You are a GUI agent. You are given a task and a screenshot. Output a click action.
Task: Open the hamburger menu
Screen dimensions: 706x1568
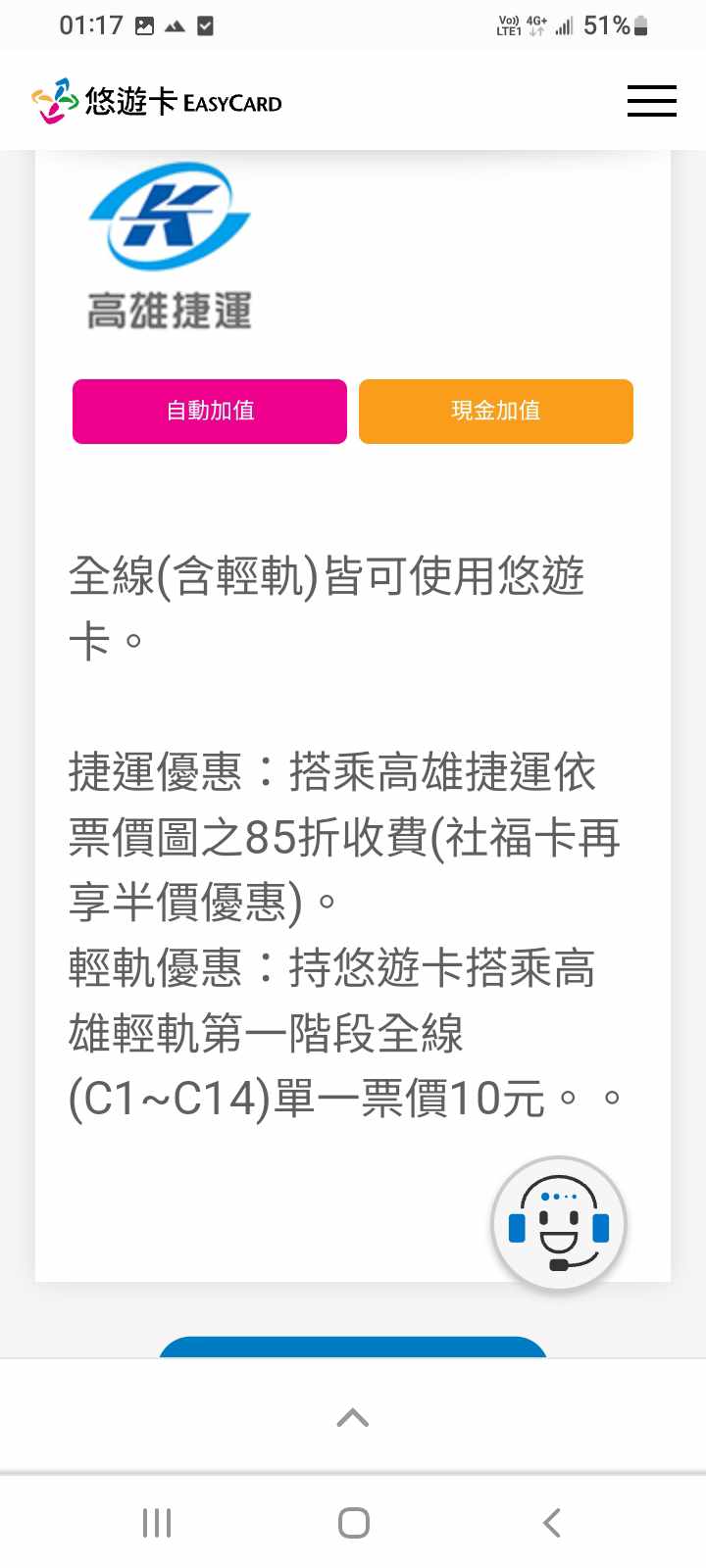point(651,101)
